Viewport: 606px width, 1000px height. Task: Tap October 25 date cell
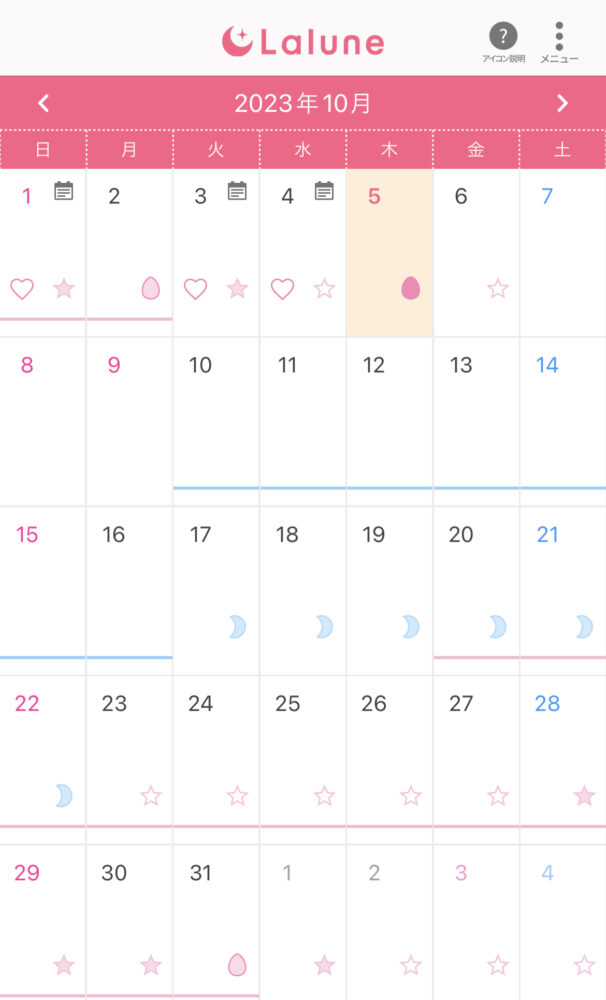303,760
